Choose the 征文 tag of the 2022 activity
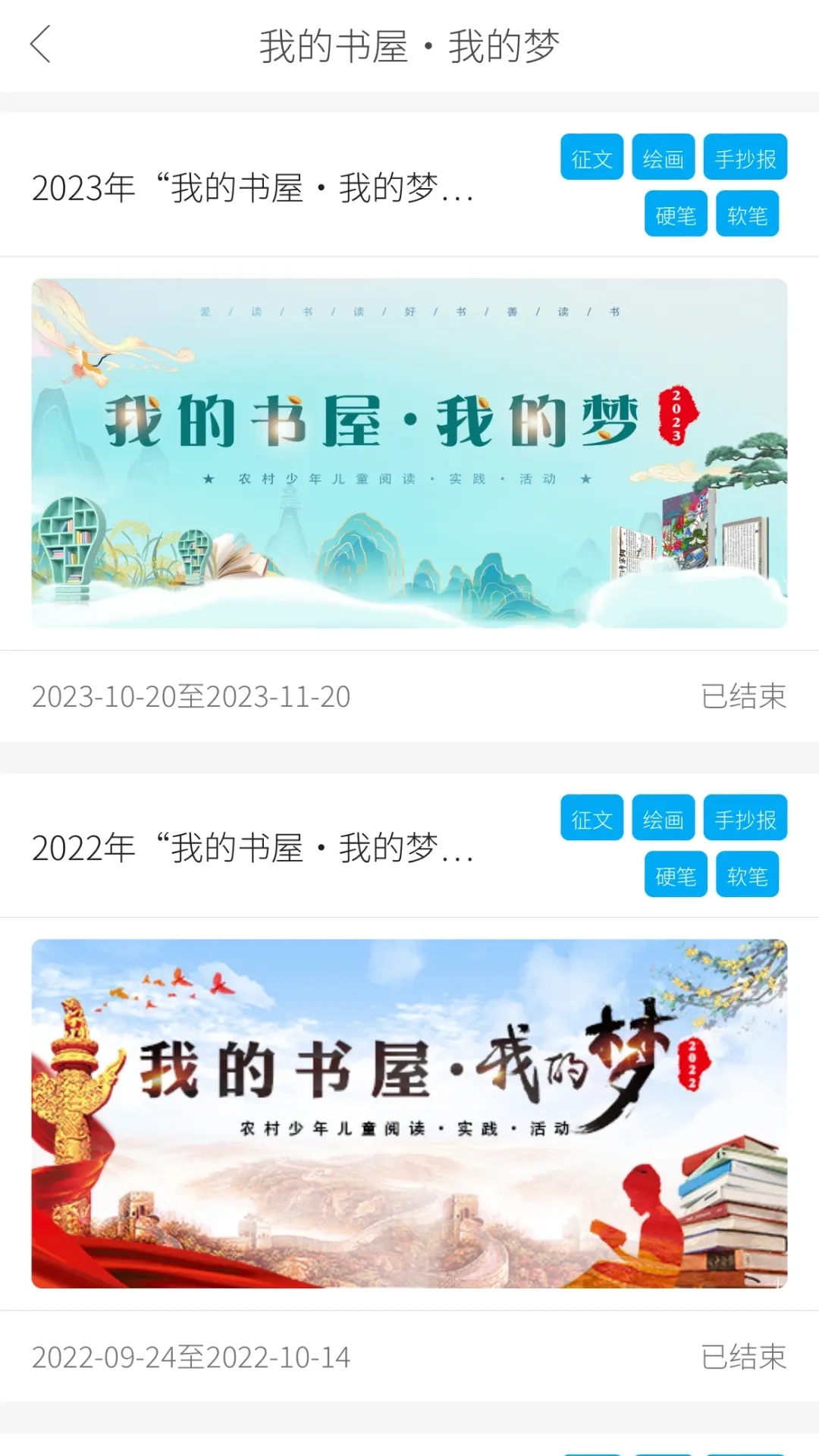This screenshot has width=819, height=1456. click(x=591, y=818)
